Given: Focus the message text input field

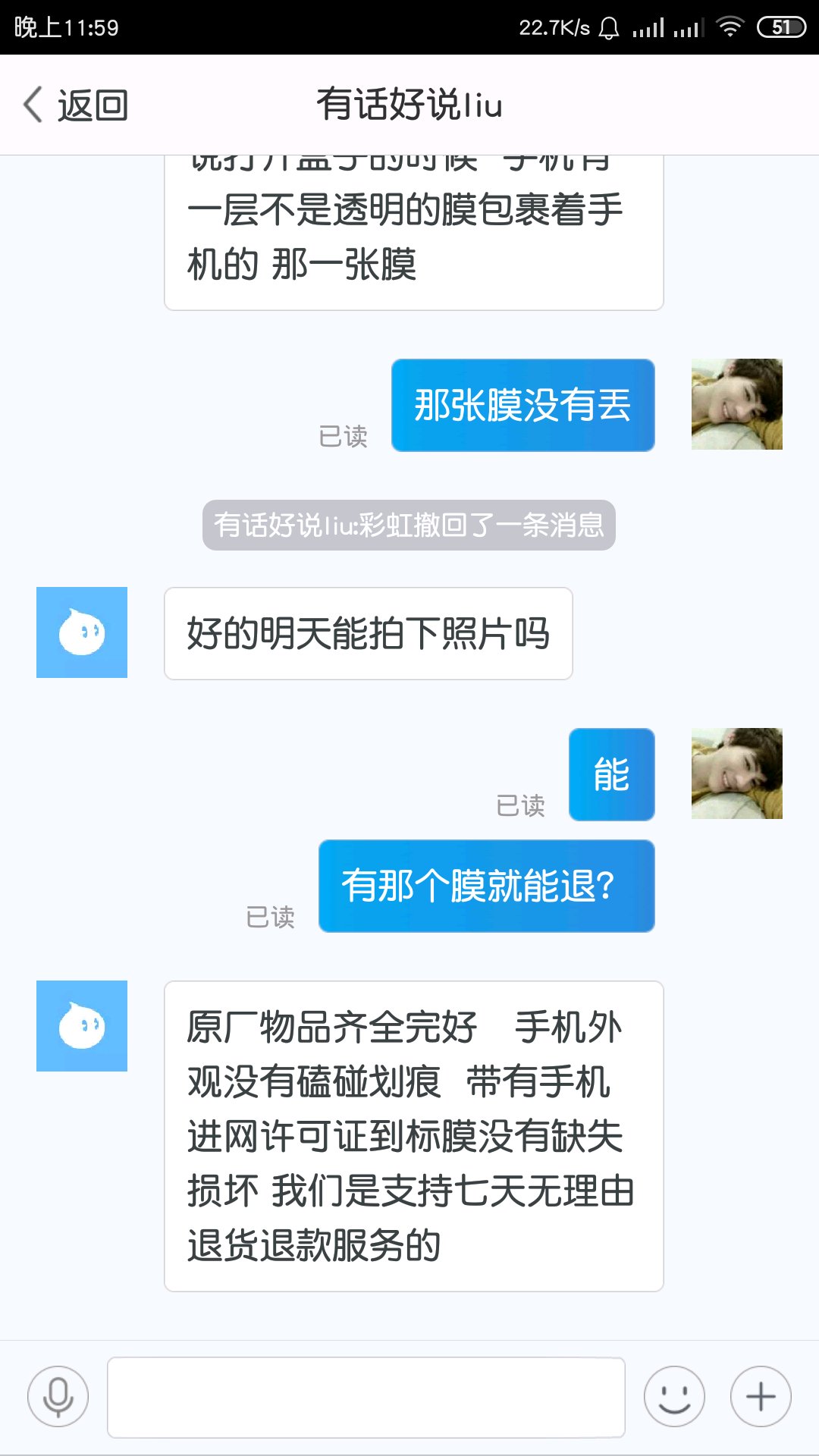Looking at the screenshot, I should (x=366, y=1397).
